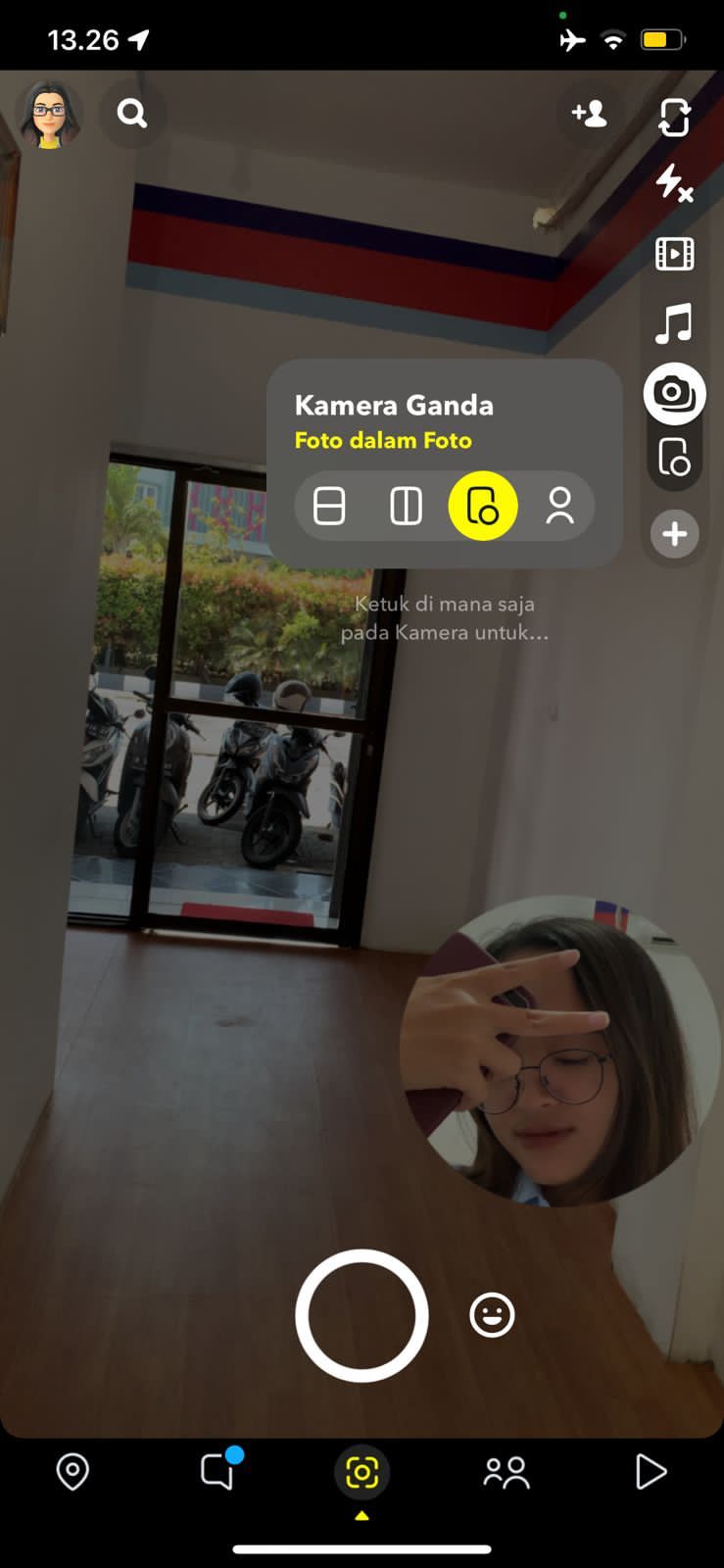Tap the picture-in-picture layout icon below camera tool
The height and width of the screenshot is (1568, 724).
[x=674, y=458]
